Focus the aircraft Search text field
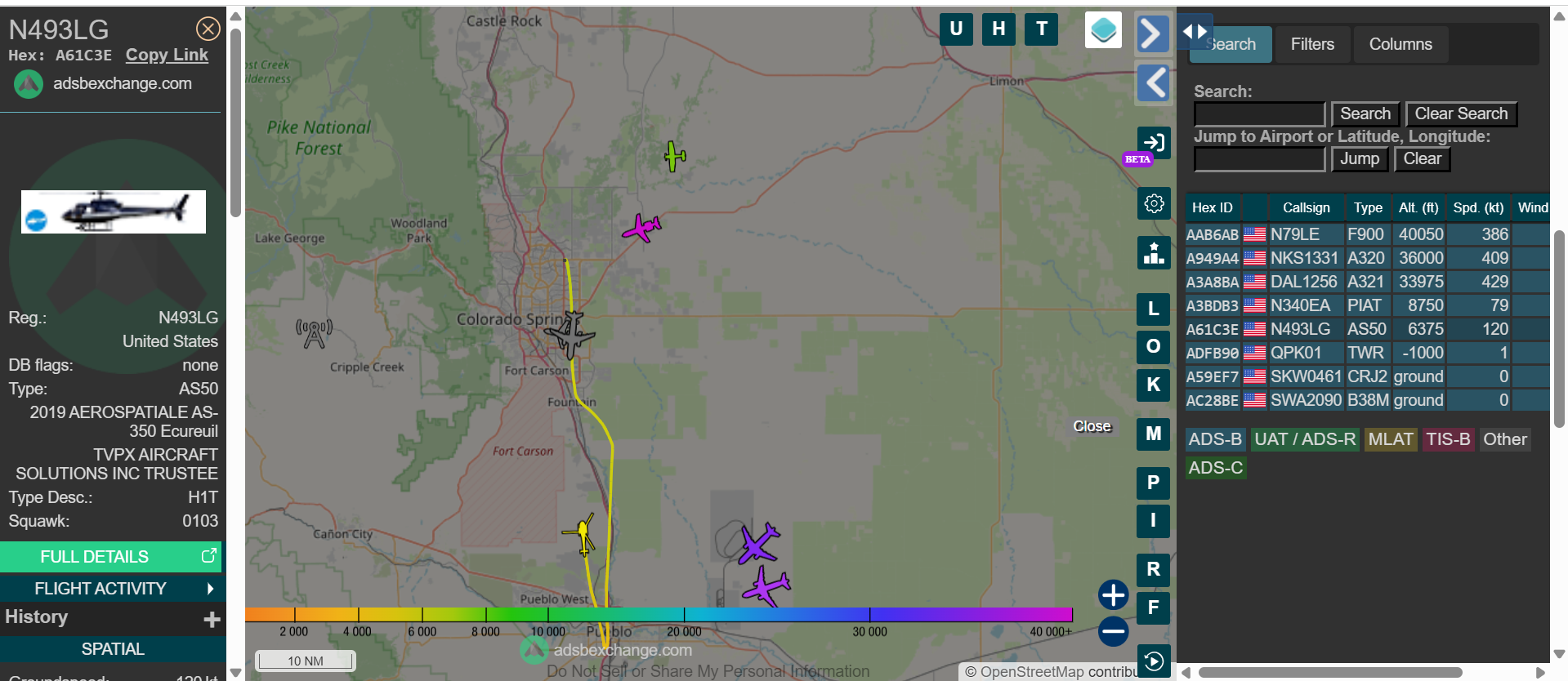 point(1258,113)
